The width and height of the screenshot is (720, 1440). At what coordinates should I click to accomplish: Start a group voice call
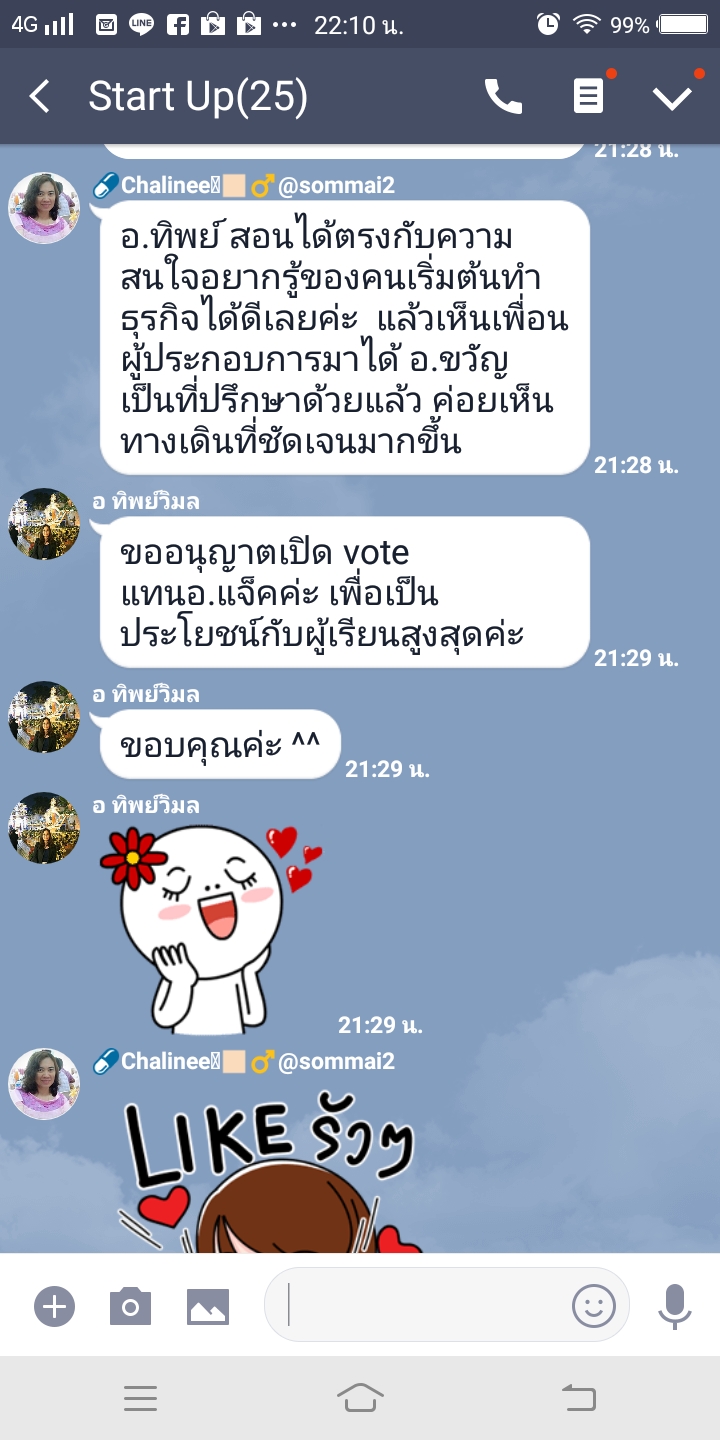[x=503, y=97]
